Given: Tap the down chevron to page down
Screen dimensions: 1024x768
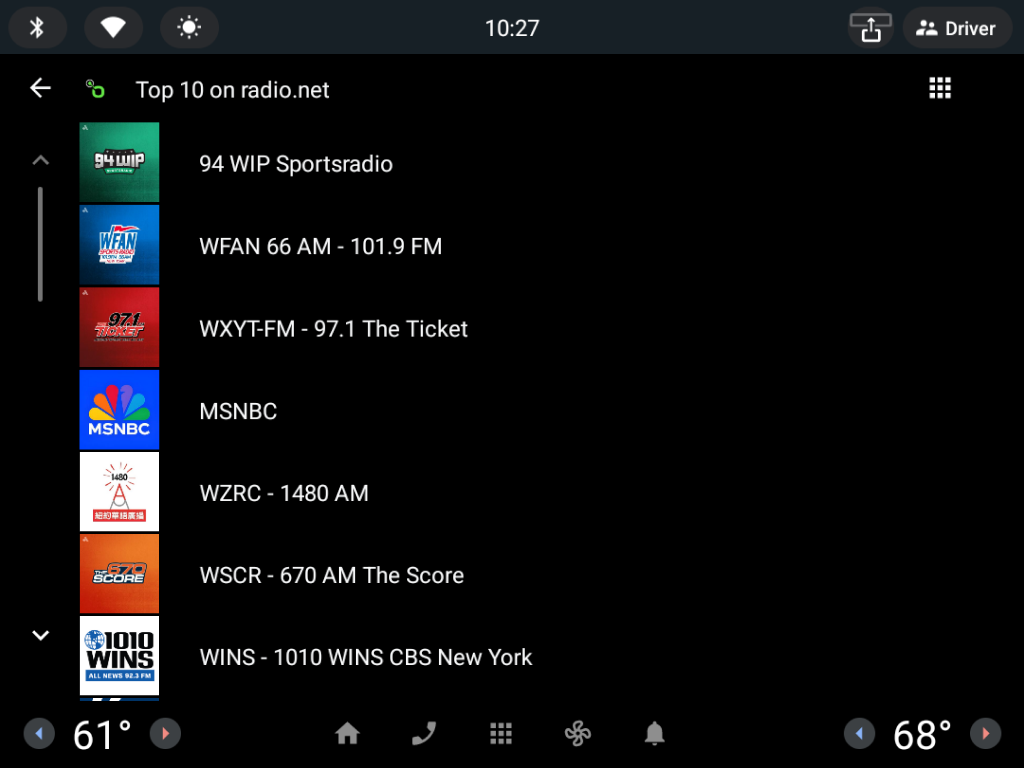Looking at the screenshot, I should coord(40,635).
